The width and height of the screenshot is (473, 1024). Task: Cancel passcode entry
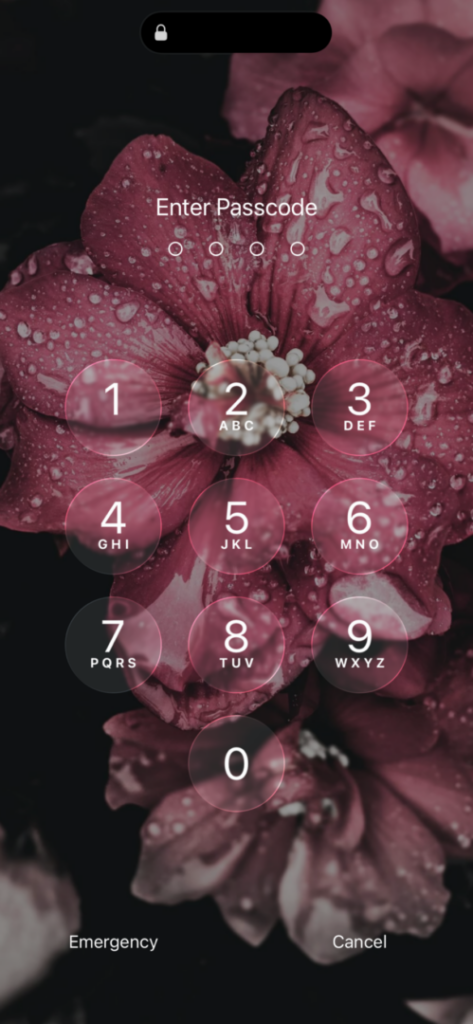359,942
